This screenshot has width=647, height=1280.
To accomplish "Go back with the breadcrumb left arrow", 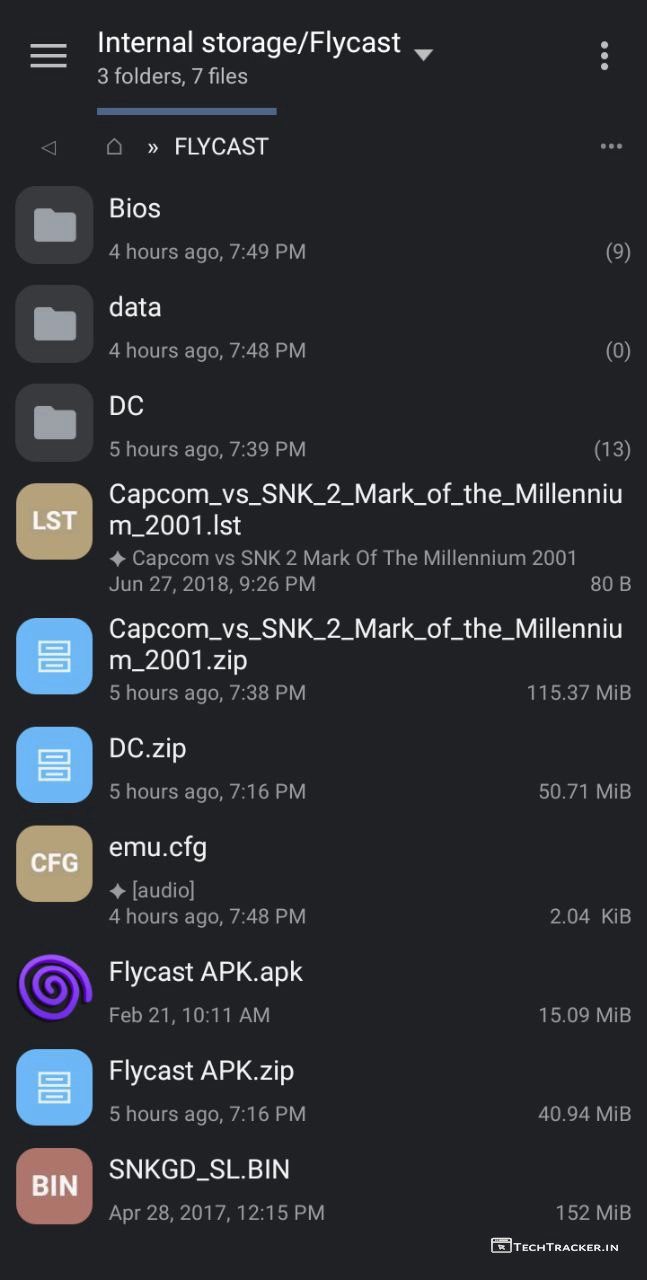I will (x=48, y=147).
